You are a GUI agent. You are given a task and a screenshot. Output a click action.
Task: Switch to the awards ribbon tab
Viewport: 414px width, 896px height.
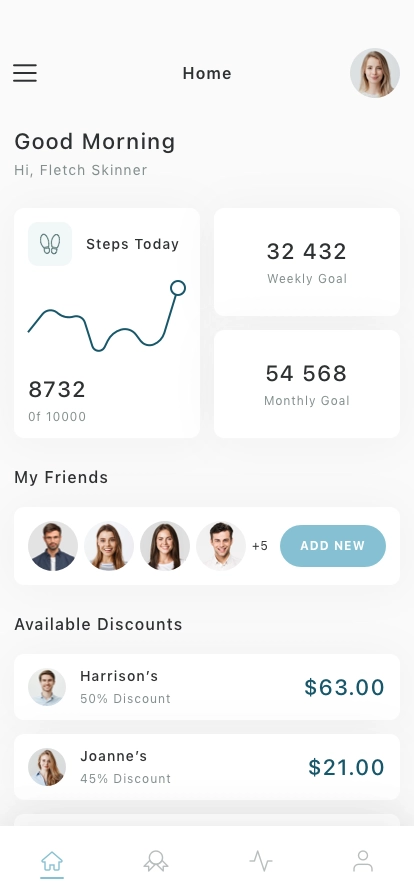click(x=156, y=861)
